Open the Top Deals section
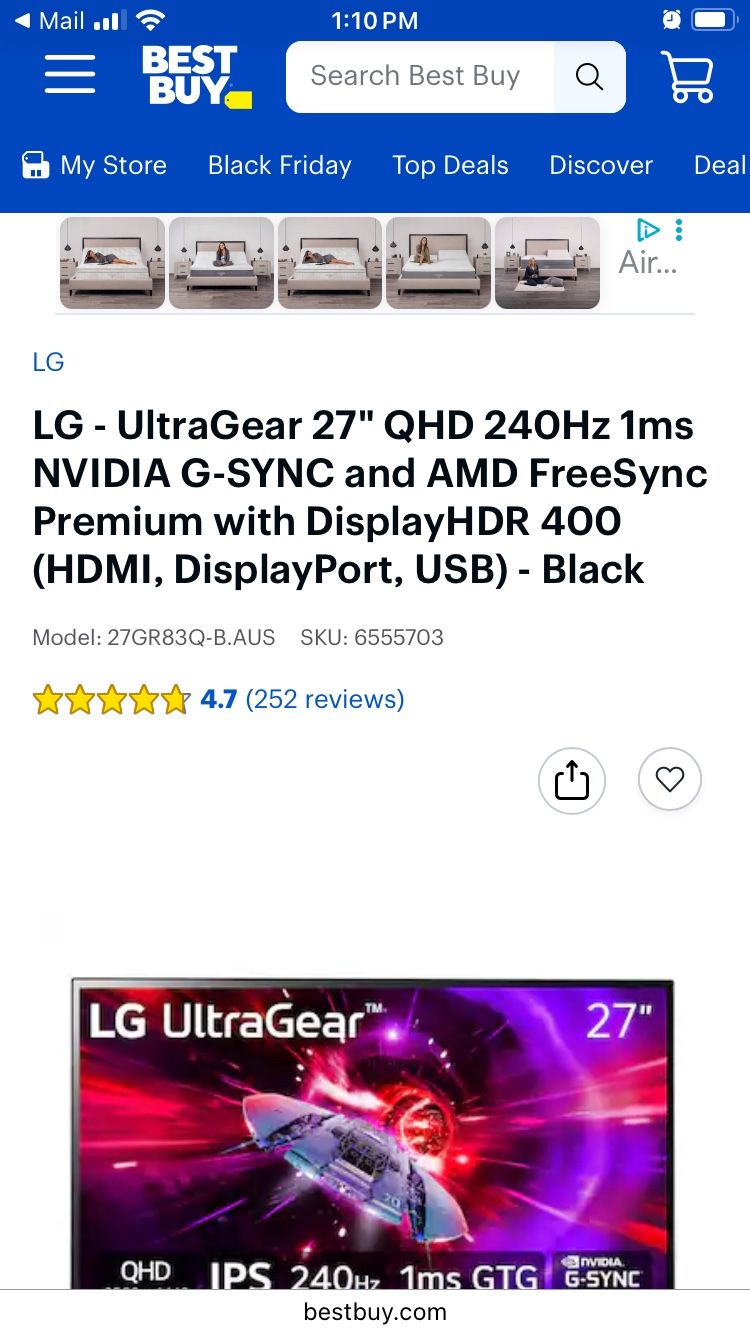 click(x=450, y=165)
